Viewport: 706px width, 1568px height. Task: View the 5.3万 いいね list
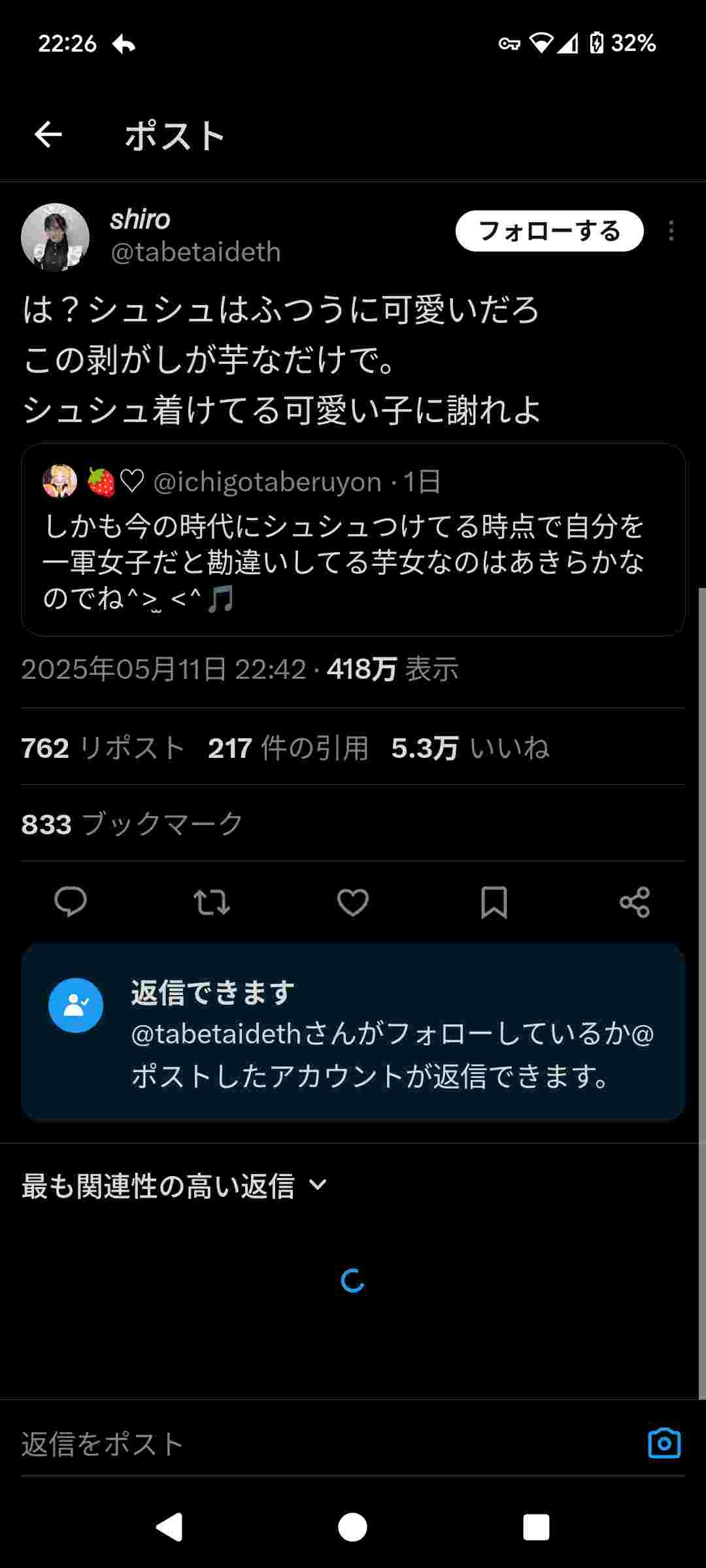(x=470, y=748)
